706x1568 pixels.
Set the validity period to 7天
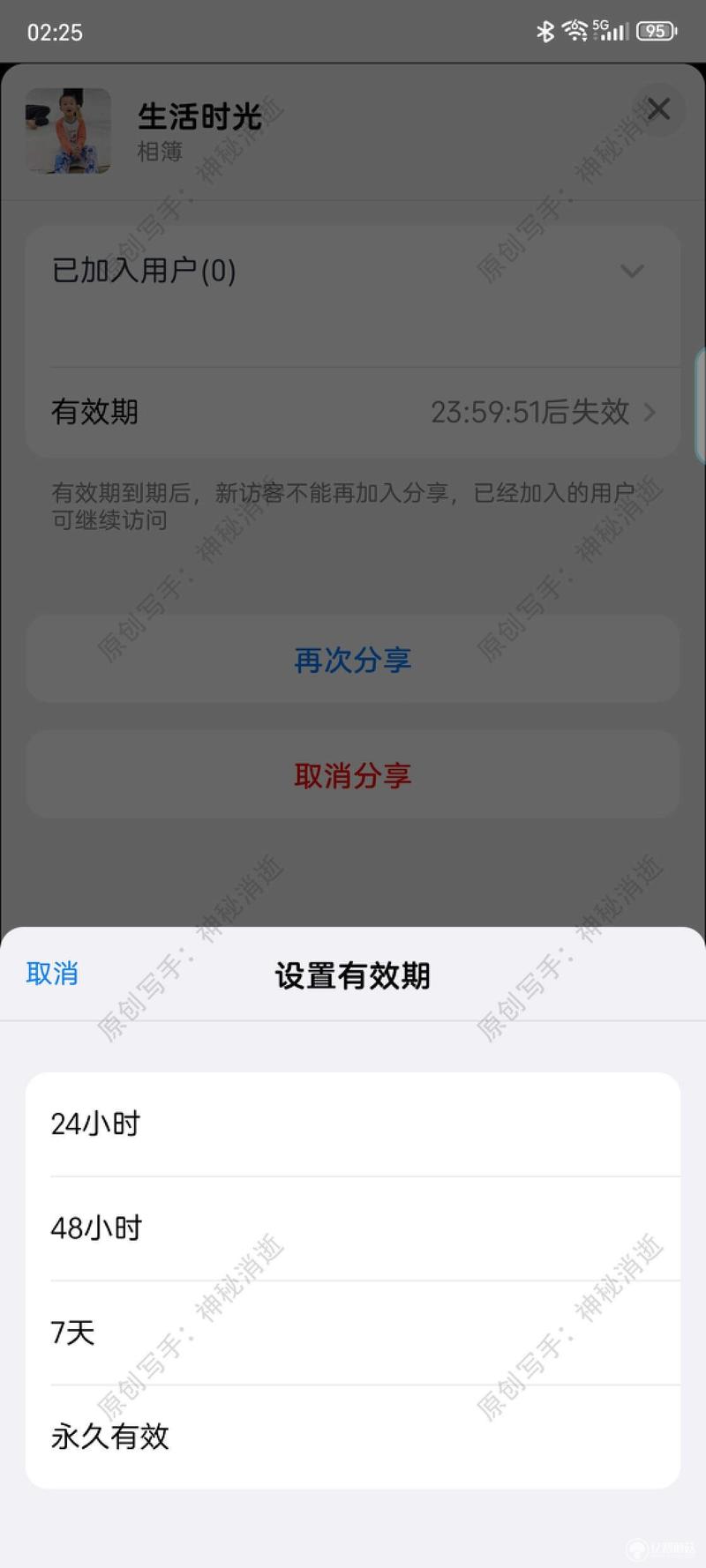click(352, 1333)
